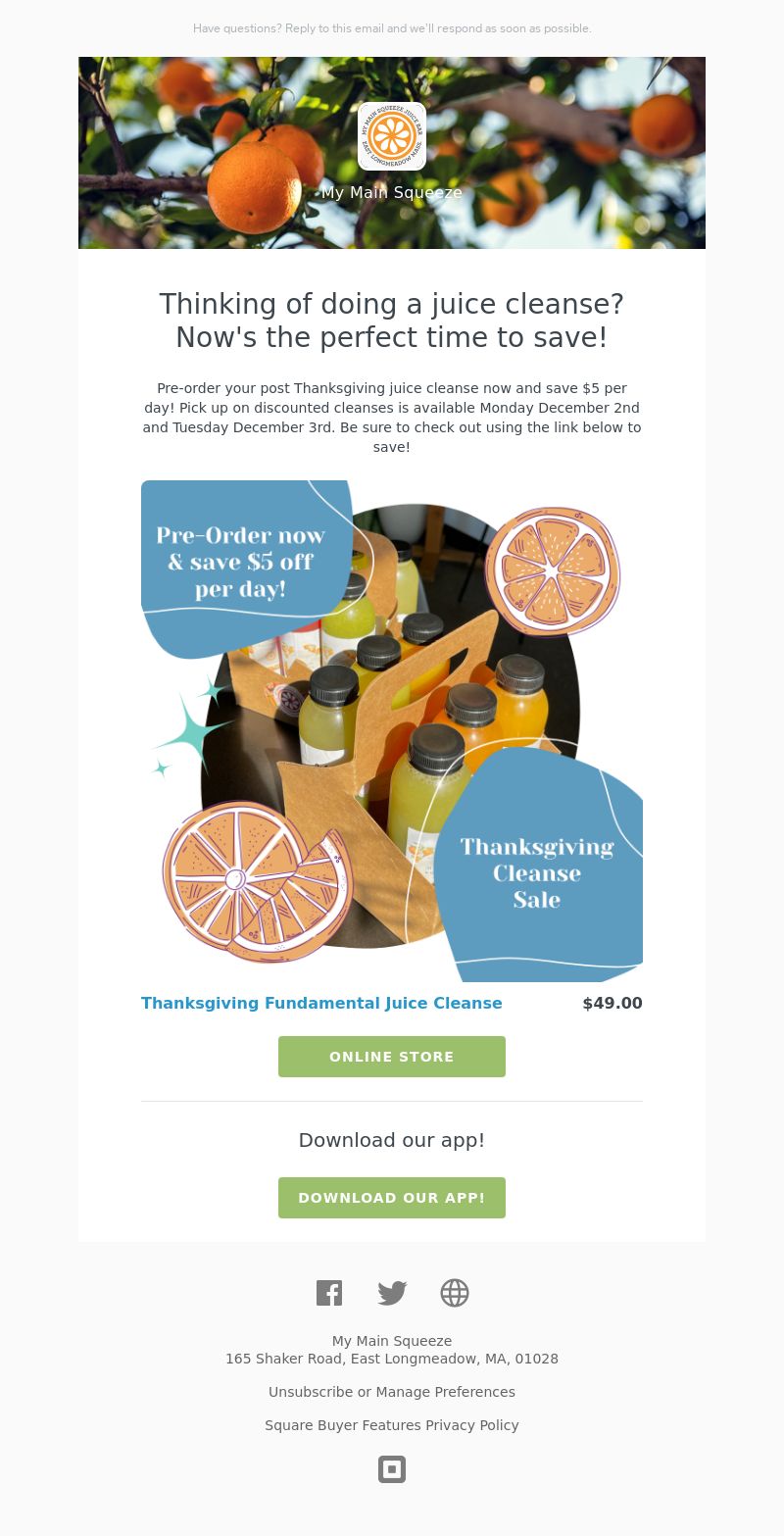This screenshot has height=1536, width=784.
Task: View Square Buyer Features
Action: coord(342,1425)
